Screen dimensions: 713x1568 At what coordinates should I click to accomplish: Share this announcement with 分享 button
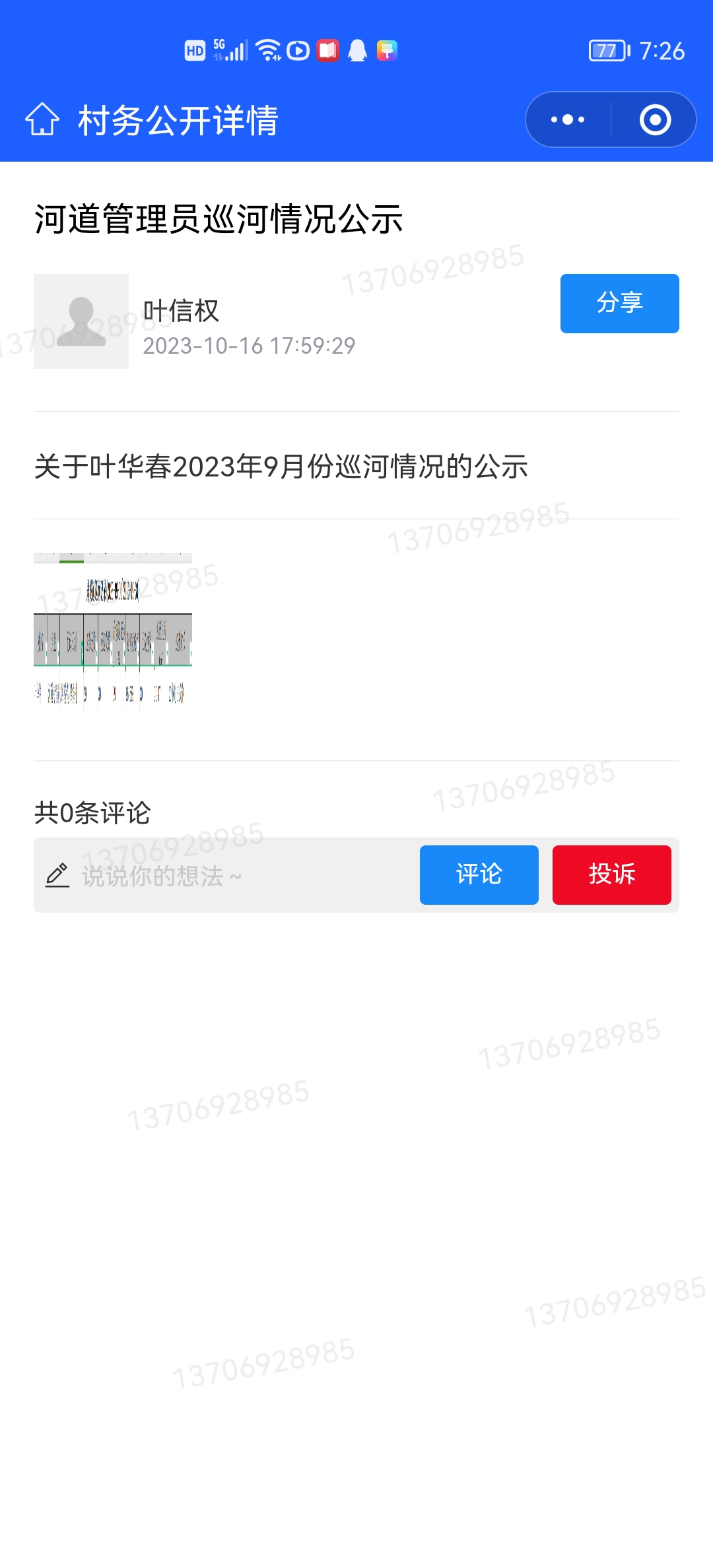pos(619,304)
